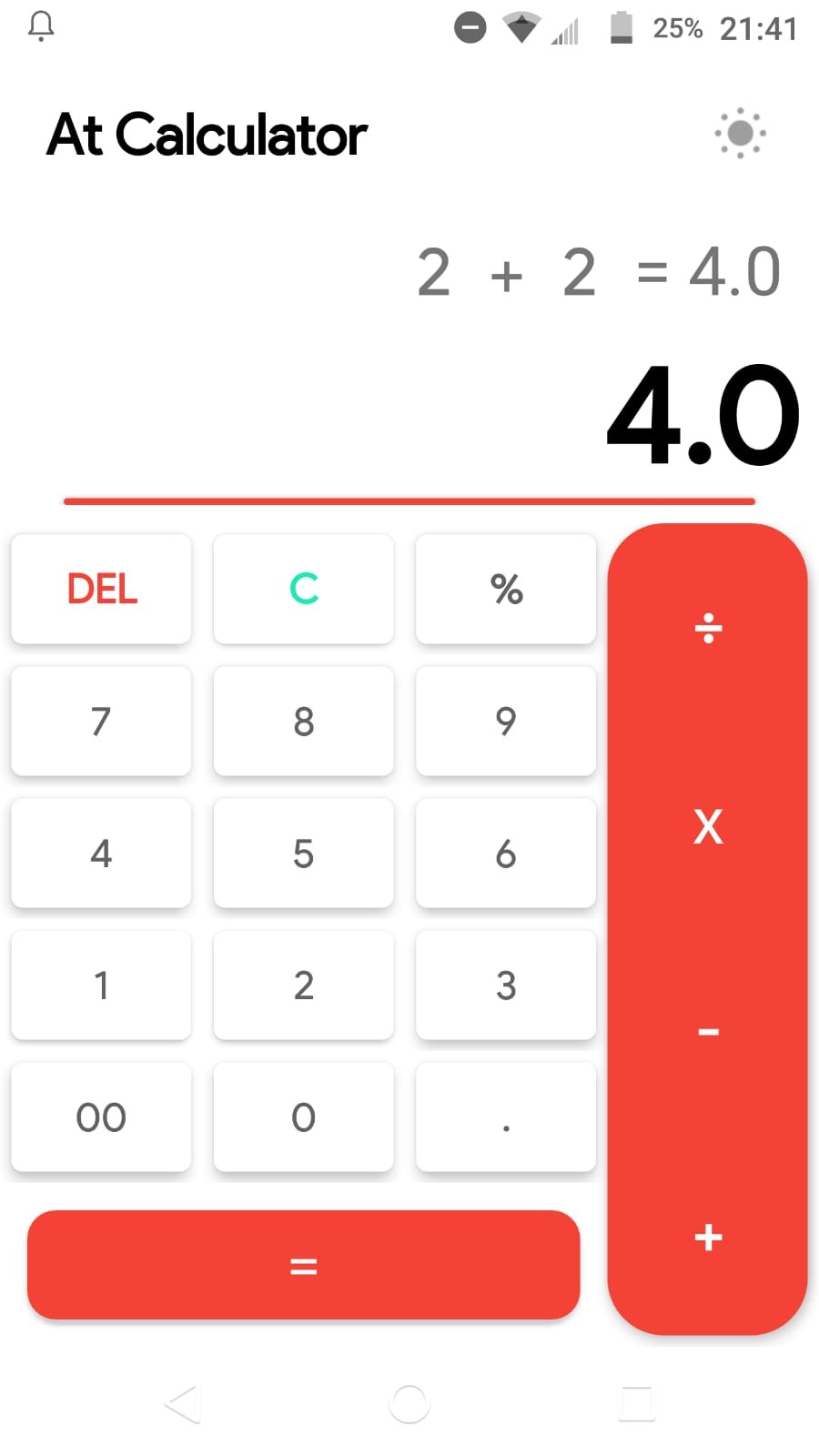Toggle the brightness theme icon
Viewport: 819px width, 1456px height.
[740, 134]
